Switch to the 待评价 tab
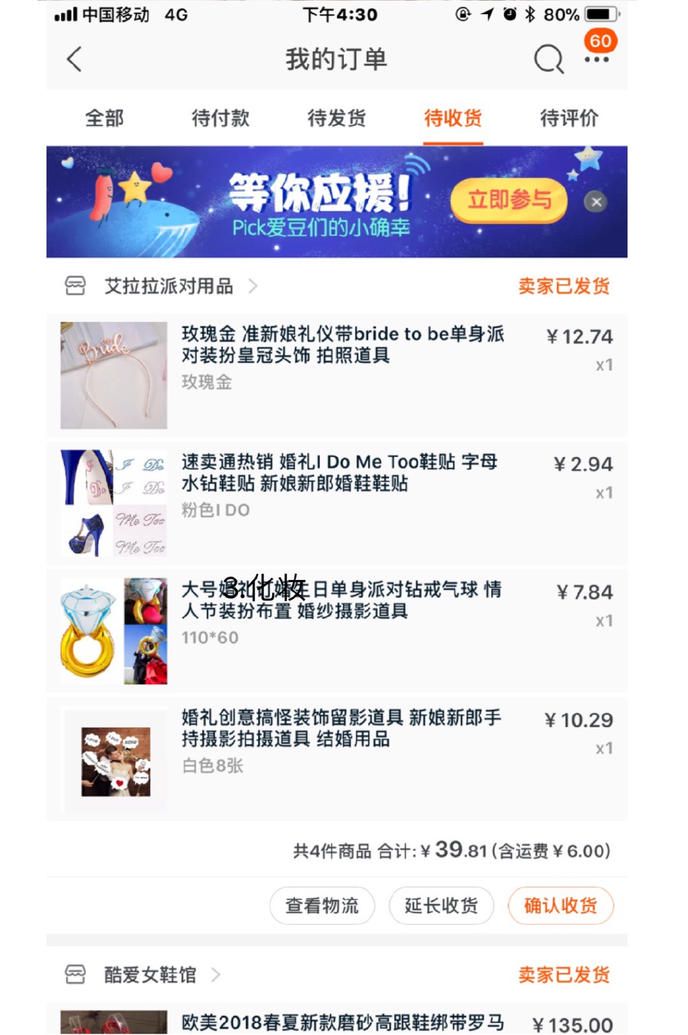 tap(569, 118)
